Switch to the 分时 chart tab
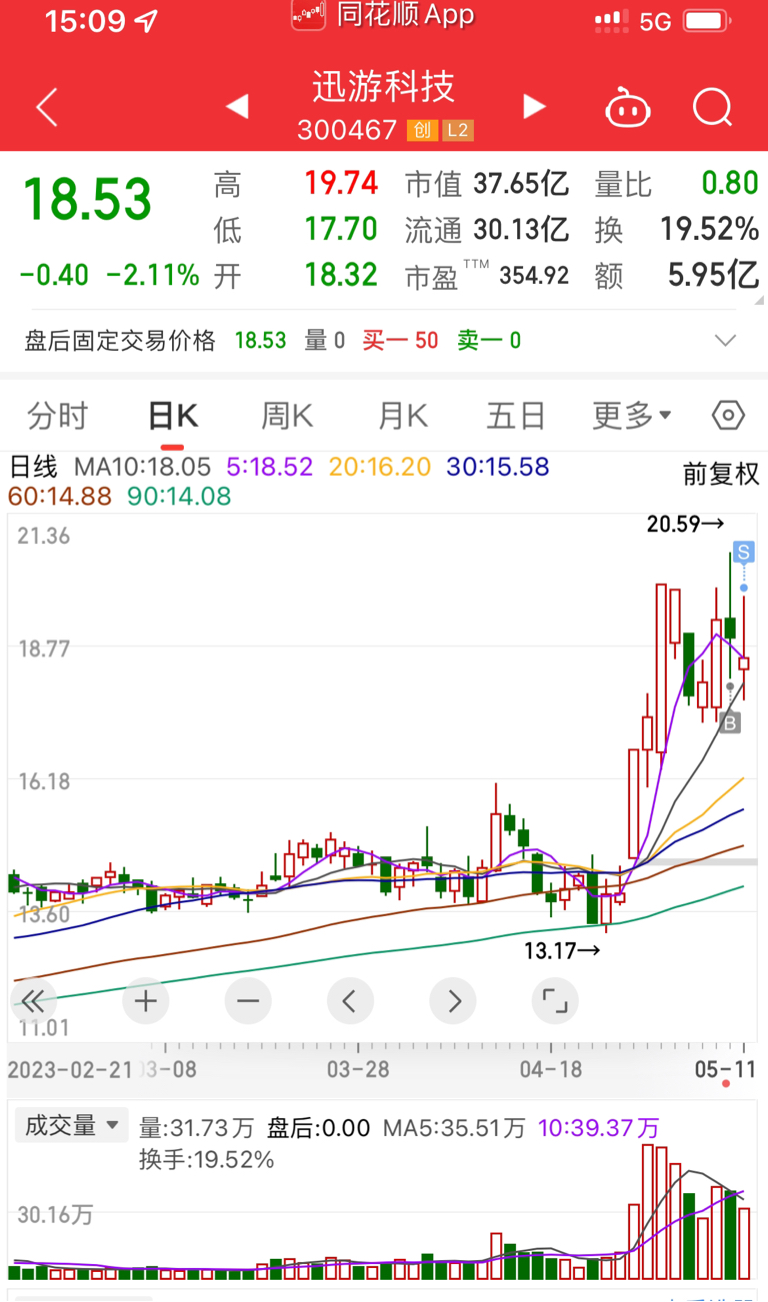This screenshot has width=768, height=1302. pyautogui.click(x=58, y=416)
